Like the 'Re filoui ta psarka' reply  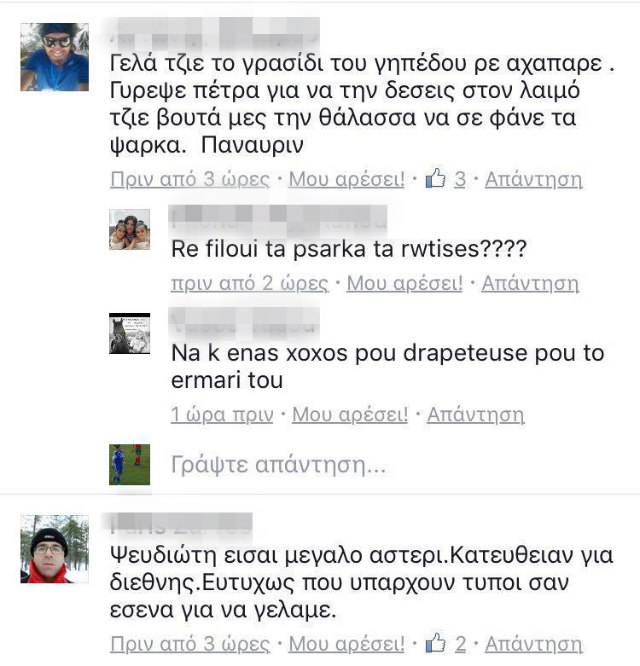404,284
